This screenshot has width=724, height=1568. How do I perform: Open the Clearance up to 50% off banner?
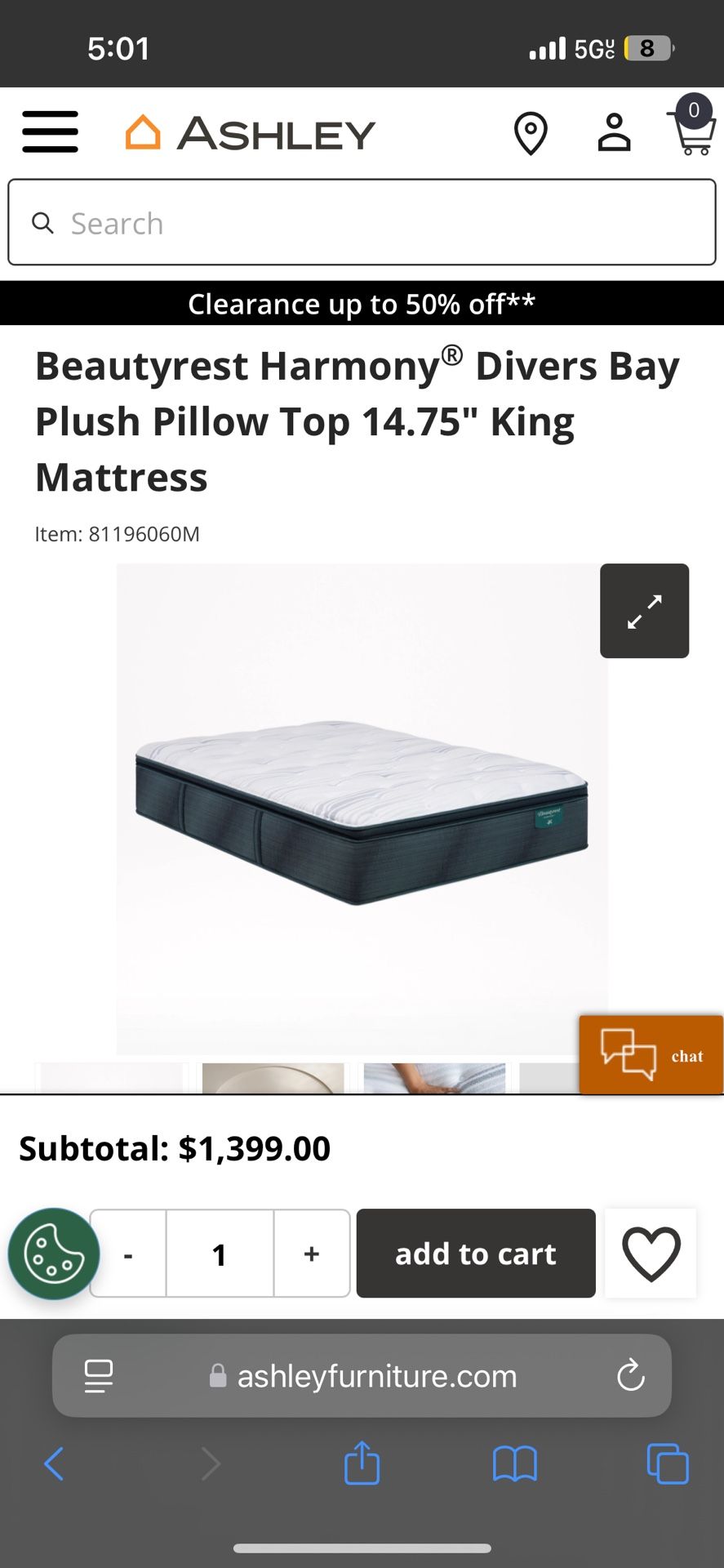362,304
